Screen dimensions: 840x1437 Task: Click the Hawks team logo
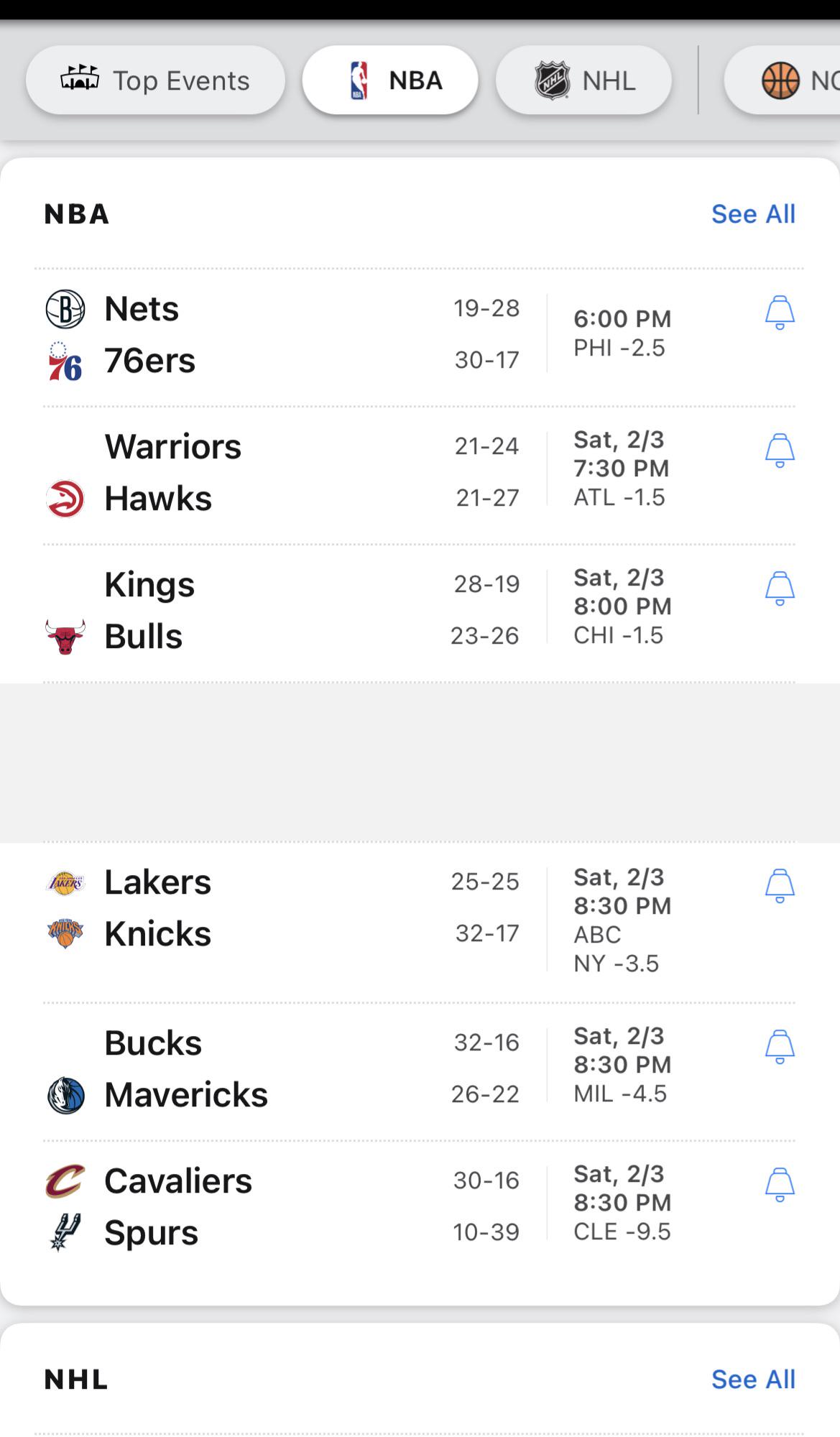65,497
